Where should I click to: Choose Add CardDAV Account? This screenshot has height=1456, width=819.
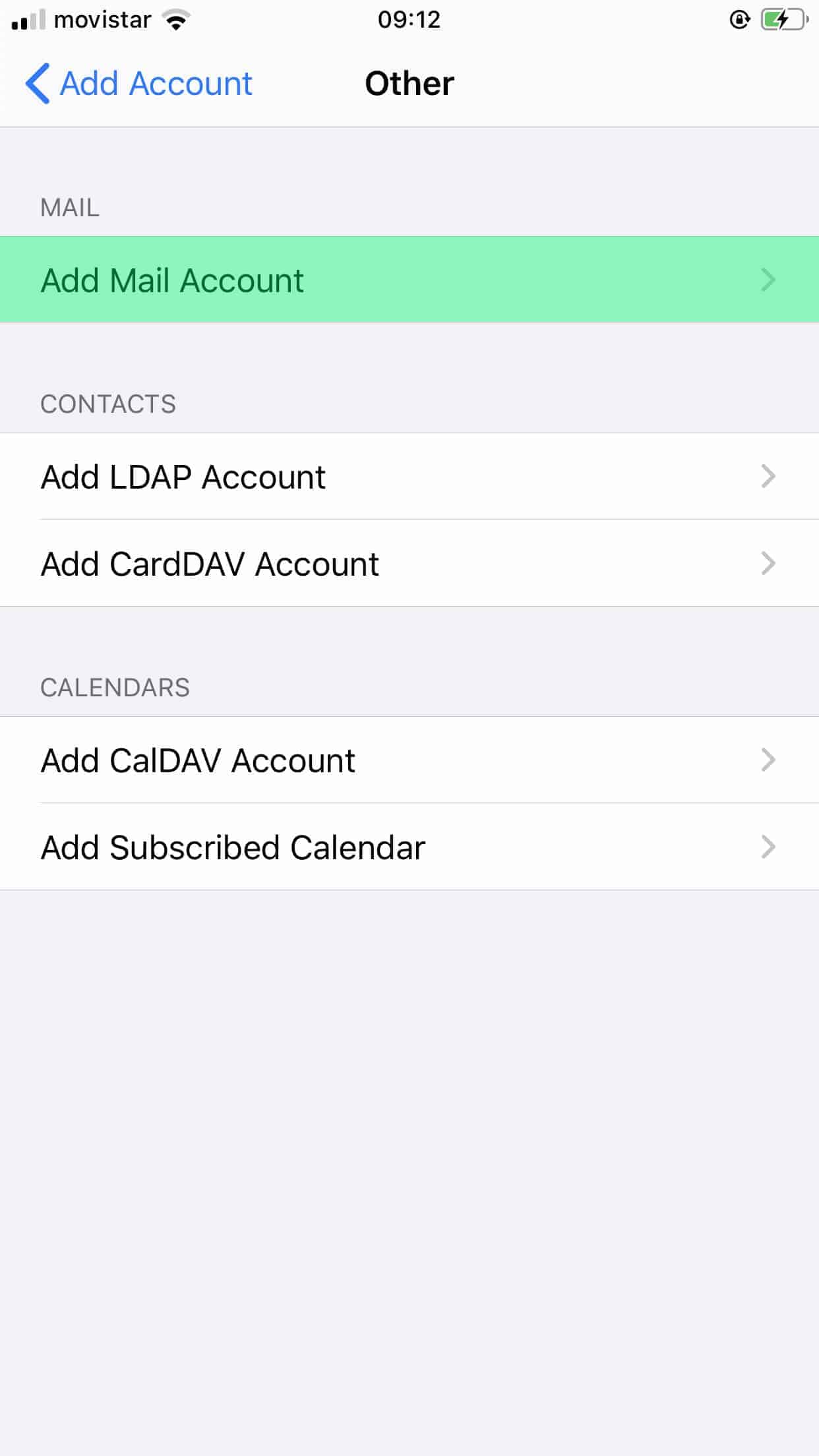coord(409,563)
